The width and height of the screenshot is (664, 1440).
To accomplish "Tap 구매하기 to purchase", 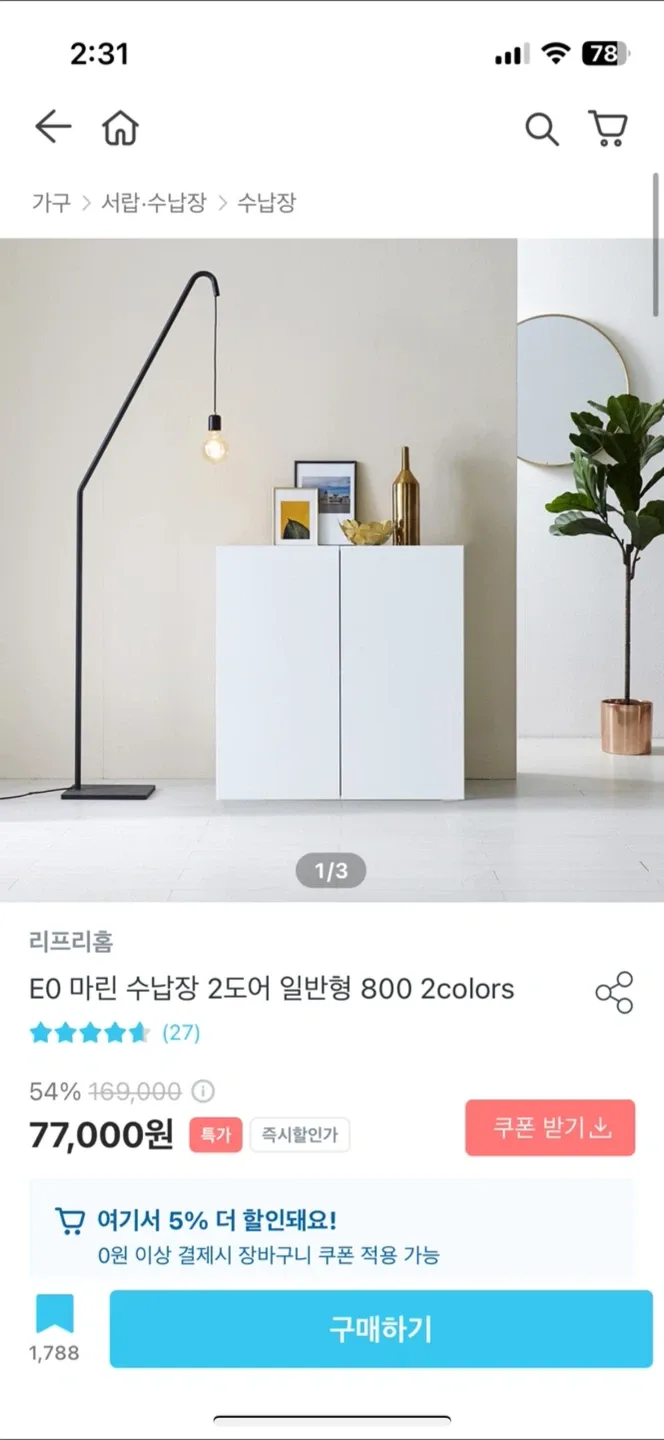I will (380, 1329).
